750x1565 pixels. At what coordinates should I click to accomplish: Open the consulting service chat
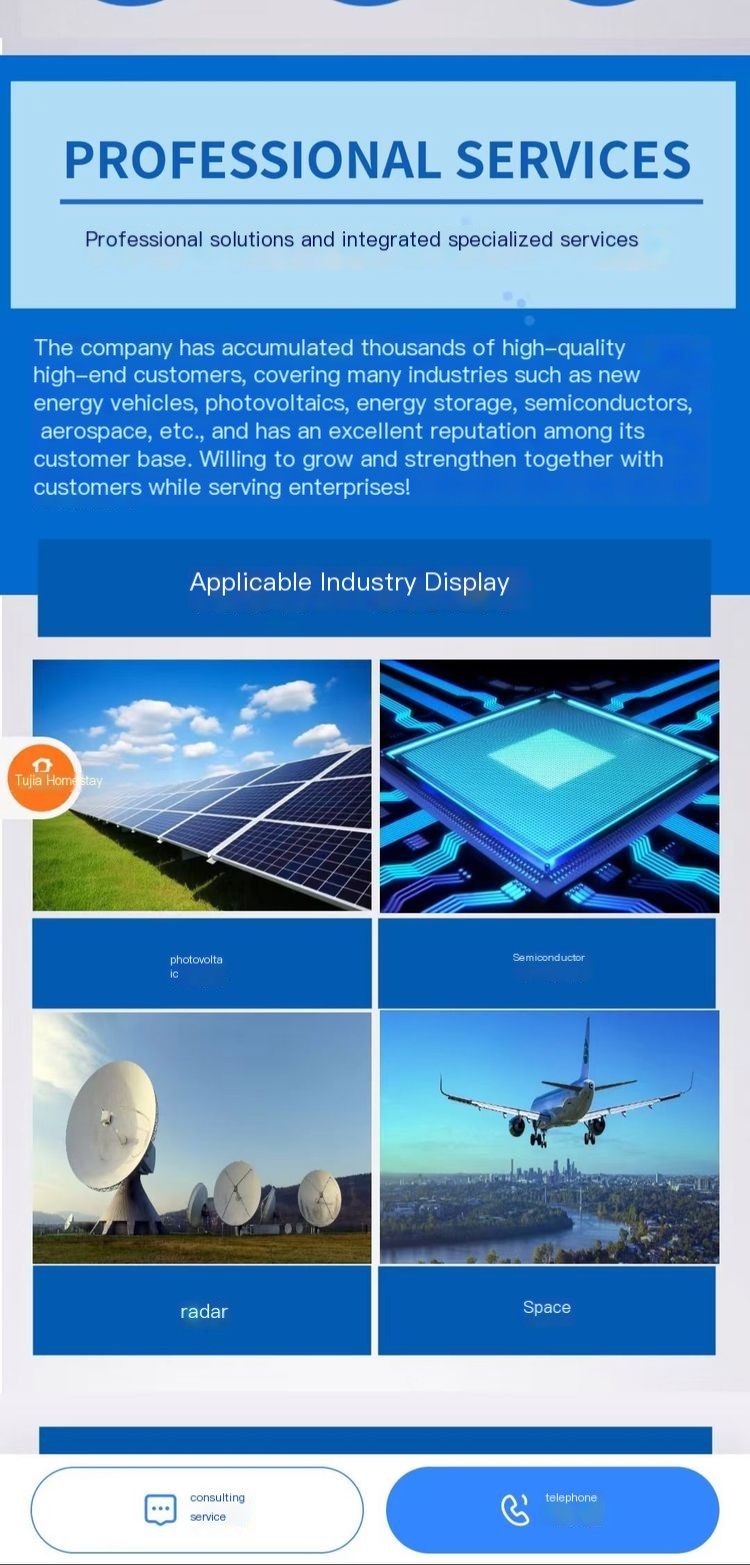197,1509
